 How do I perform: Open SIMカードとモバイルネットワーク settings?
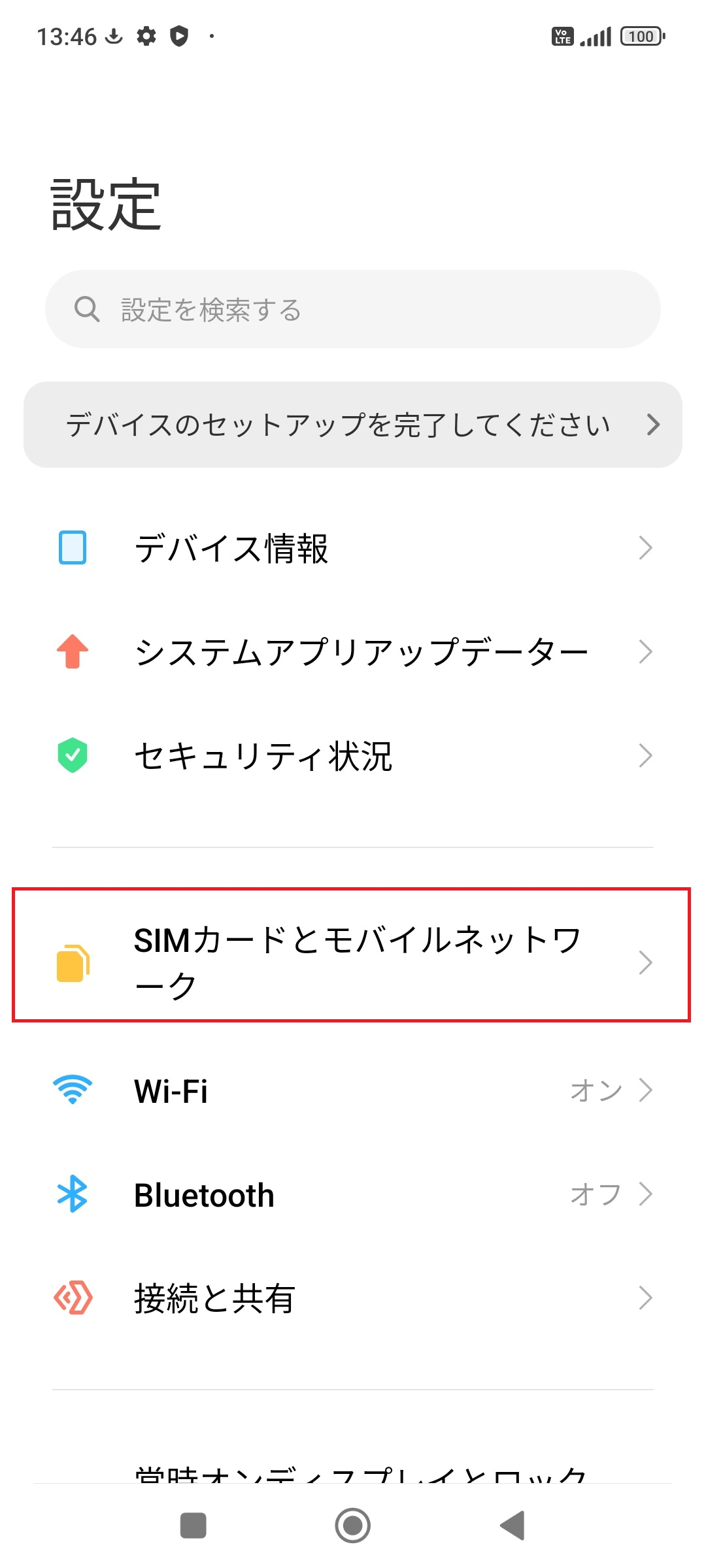point(352,955)
